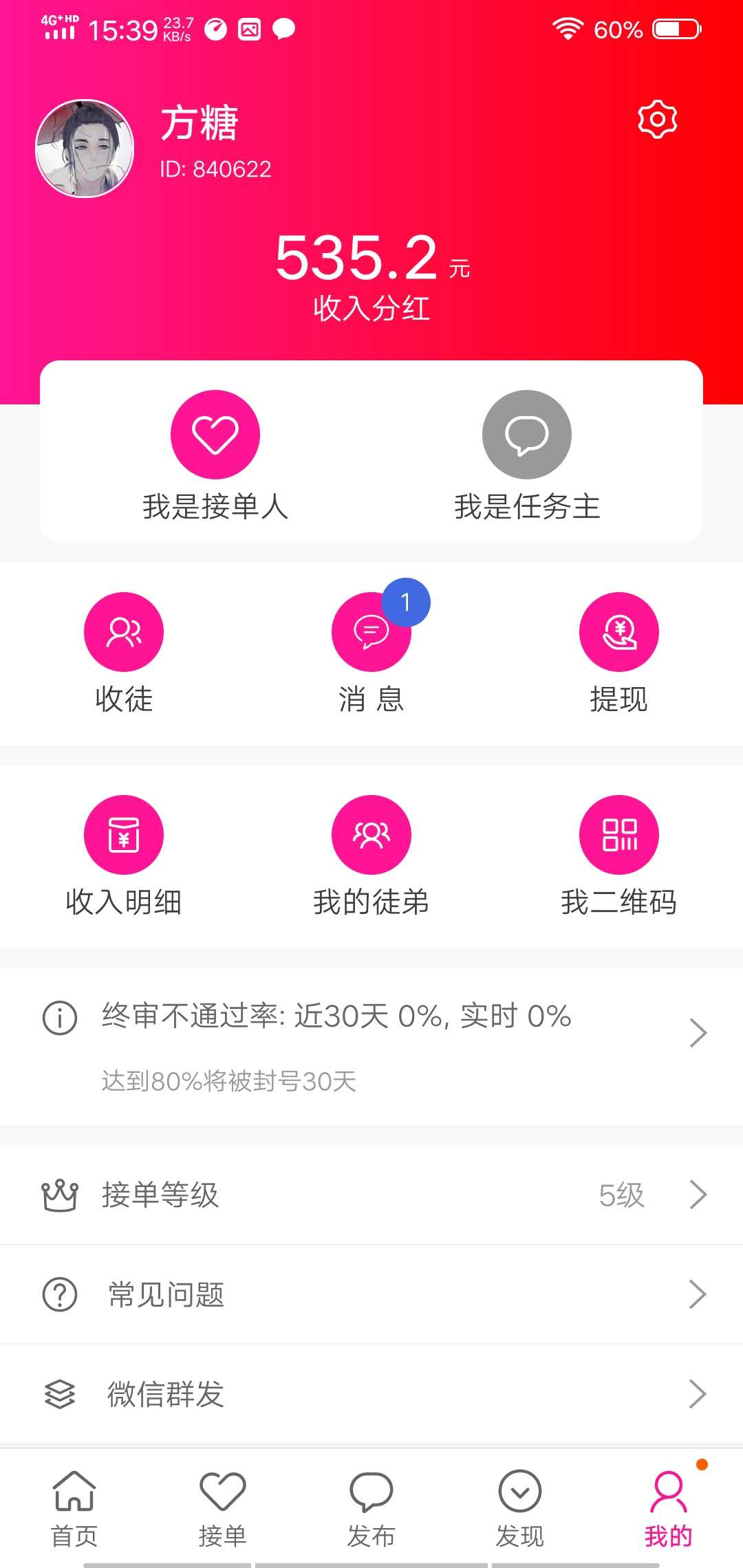Enable 微信群发 feature

pos(371,1395)
